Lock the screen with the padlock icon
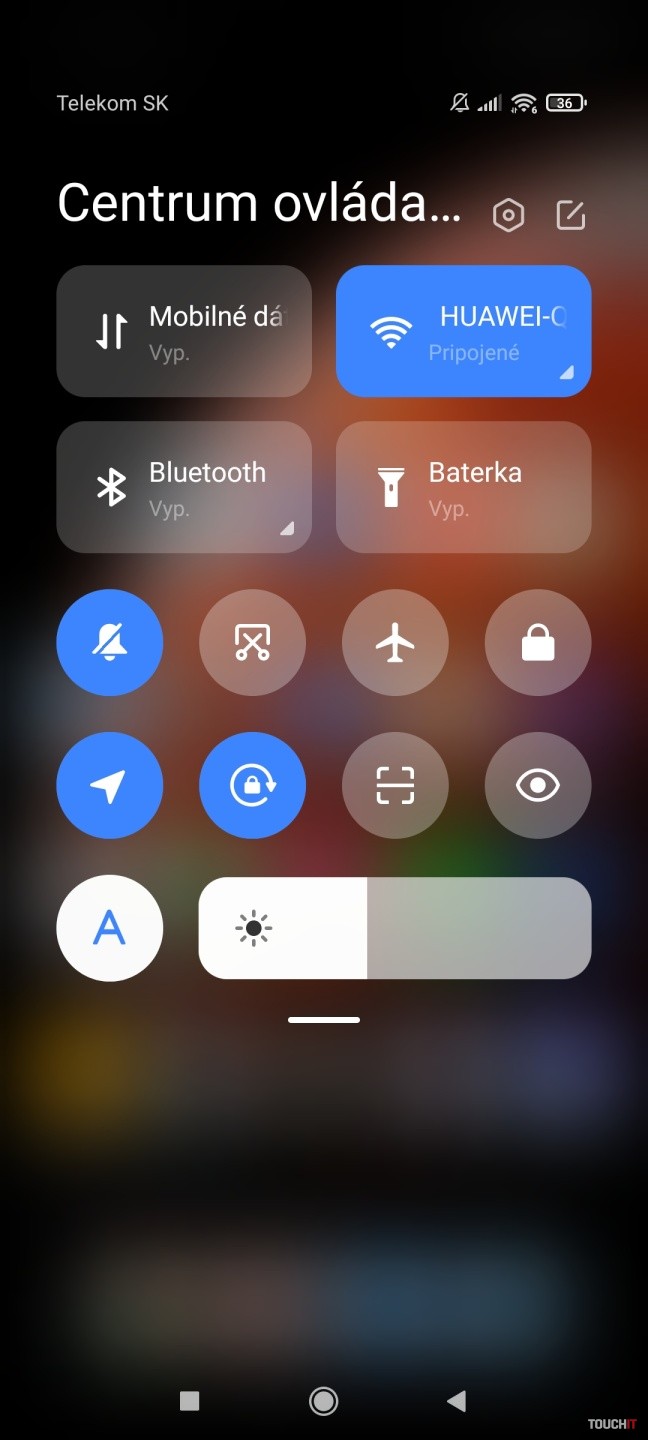Screen dimensions: 648x1440 click(x=538, y=643)
